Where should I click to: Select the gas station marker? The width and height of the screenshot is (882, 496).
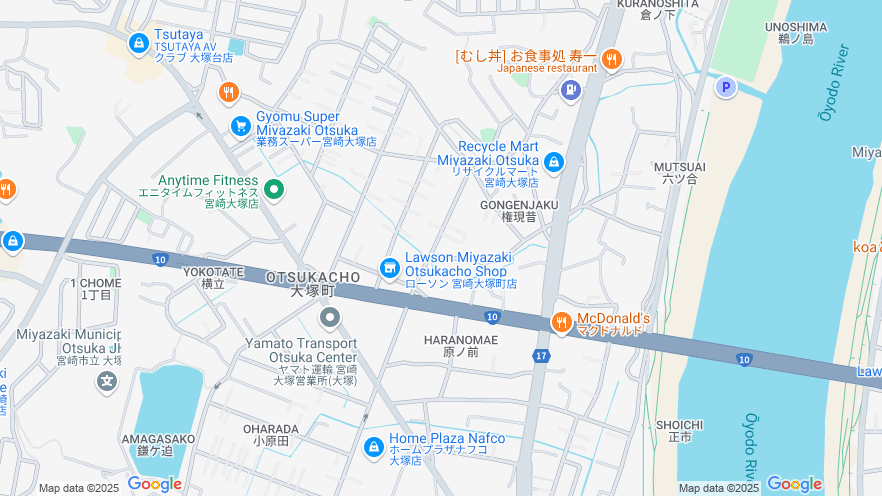pyautogui.click(x=570, y=90)
